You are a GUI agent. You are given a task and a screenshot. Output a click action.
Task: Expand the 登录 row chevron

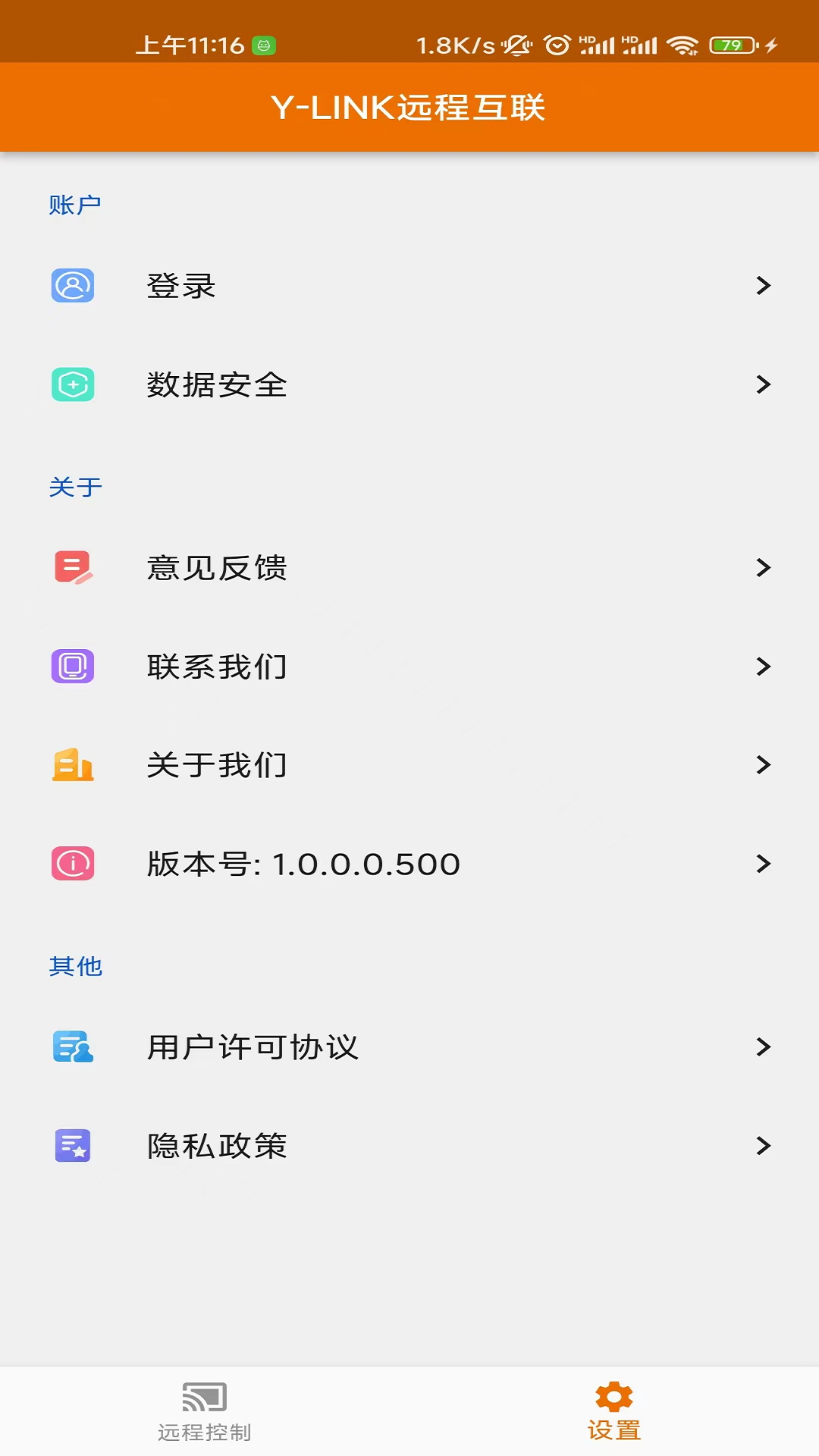tap(763, 286)
